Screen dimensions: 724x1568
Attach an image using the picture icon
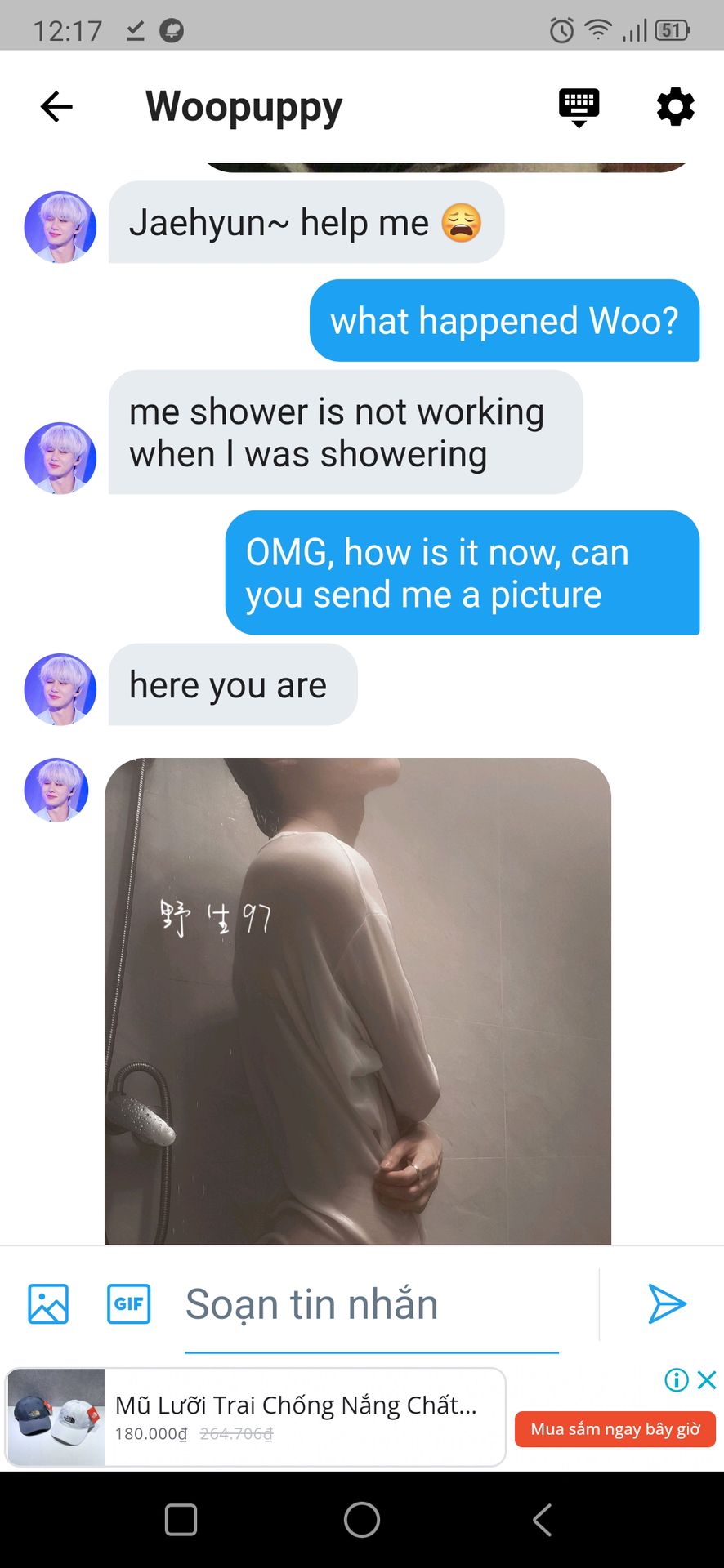click(48, 1303)
